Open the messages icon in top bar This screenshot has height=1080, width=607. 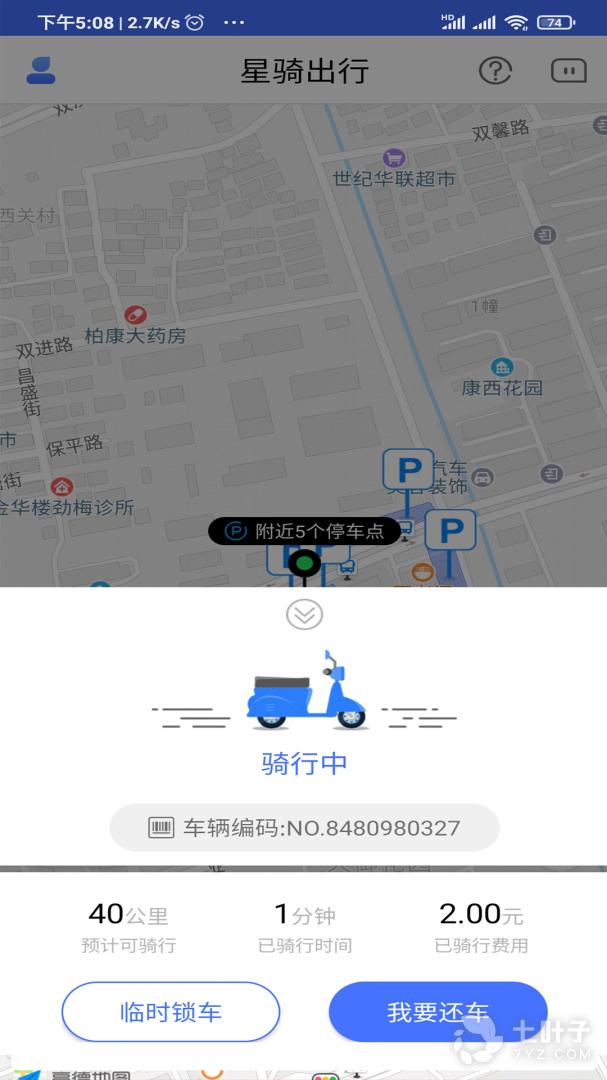[x=568, y=70]
